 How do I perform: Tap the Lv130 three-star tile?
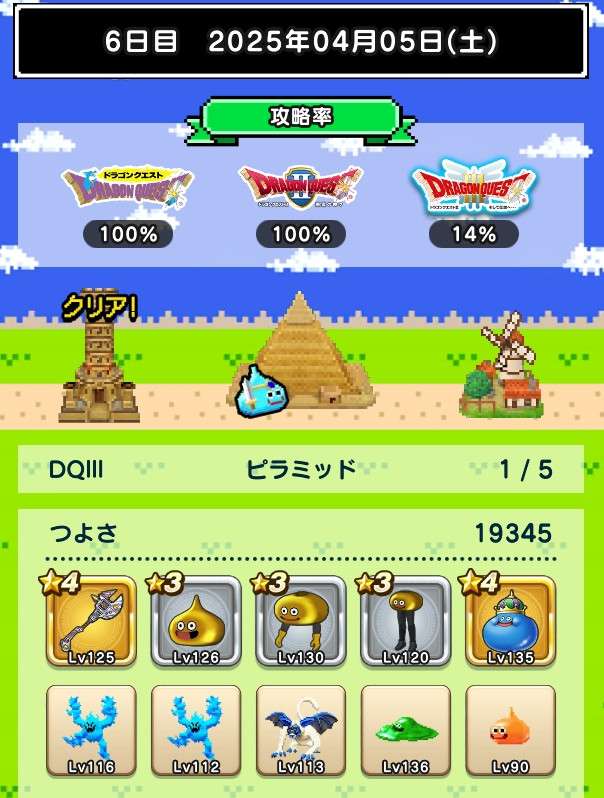tap(301, 622)
